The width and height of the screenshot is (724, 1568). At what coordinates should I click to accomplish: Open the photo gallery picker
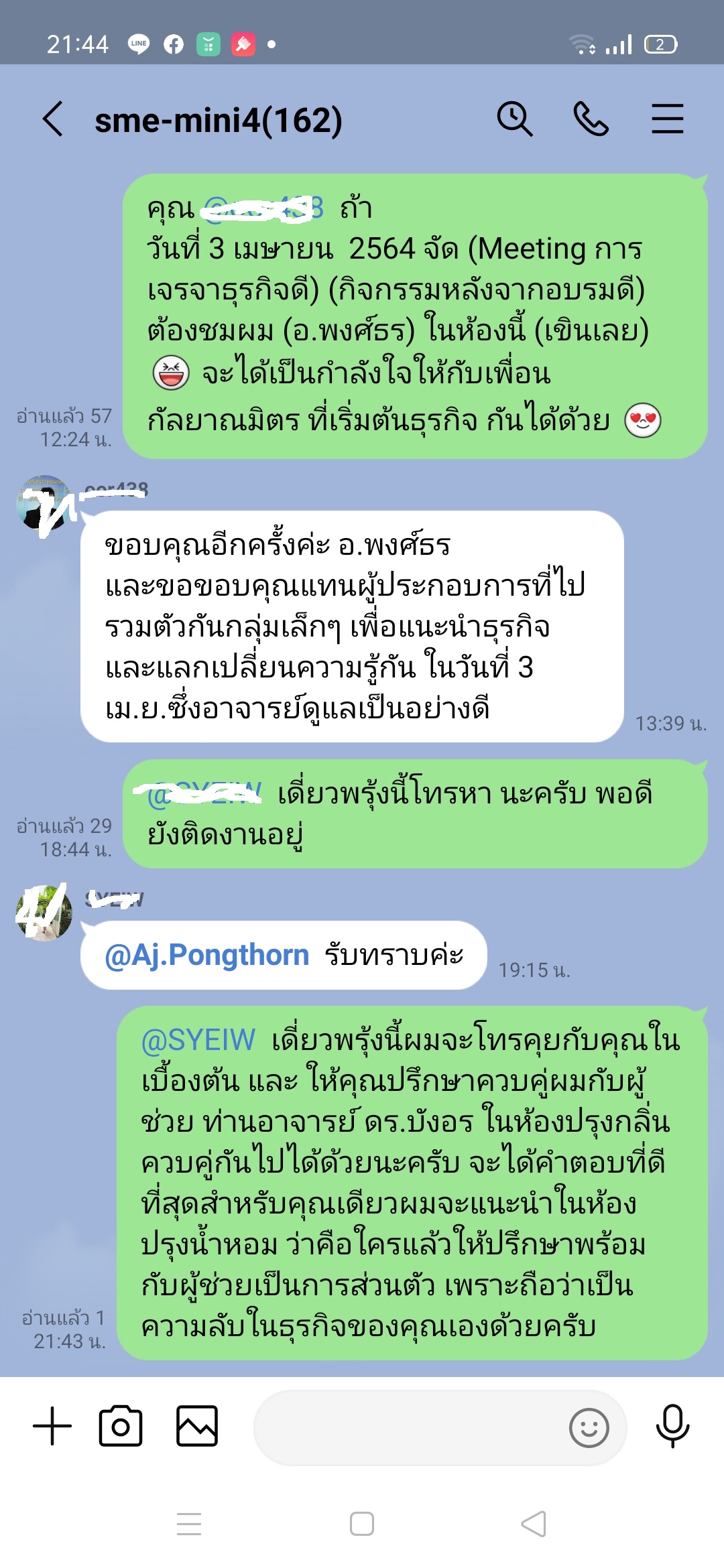tap(197, 1426)
